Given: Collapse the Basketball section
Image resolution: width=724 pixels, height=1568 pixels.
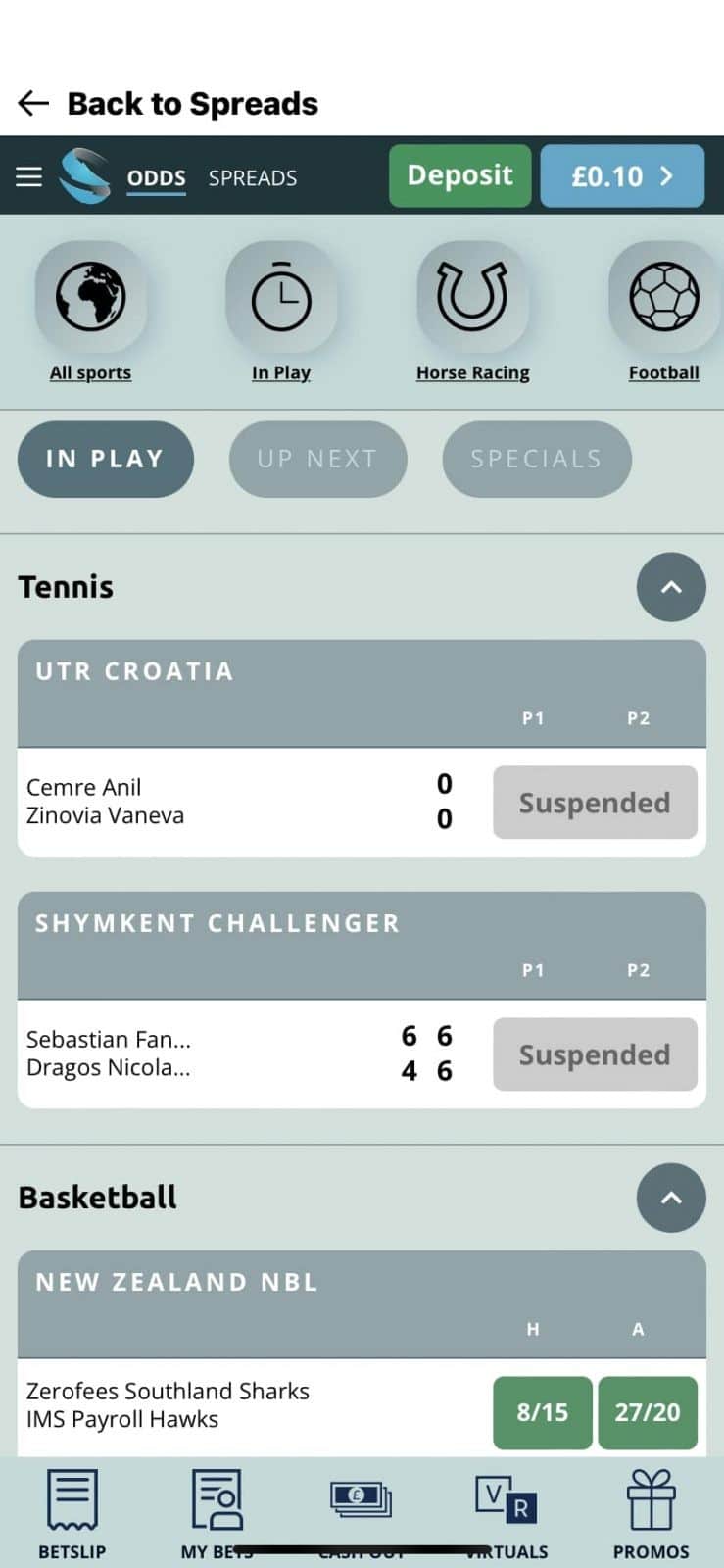Looking at the screenshot, I should [670, 1198].
